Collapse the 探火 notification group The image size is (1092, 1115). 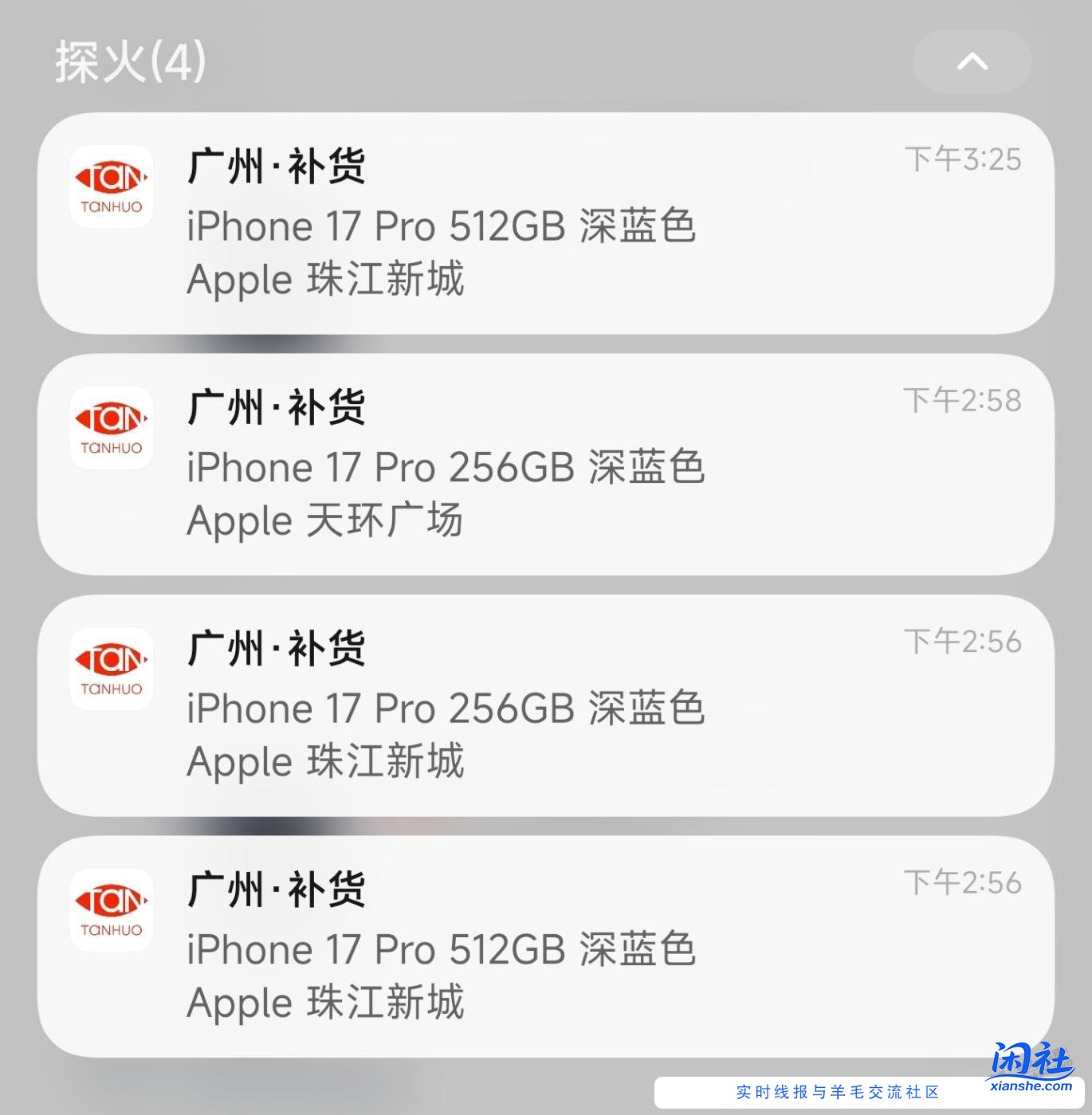972,61
